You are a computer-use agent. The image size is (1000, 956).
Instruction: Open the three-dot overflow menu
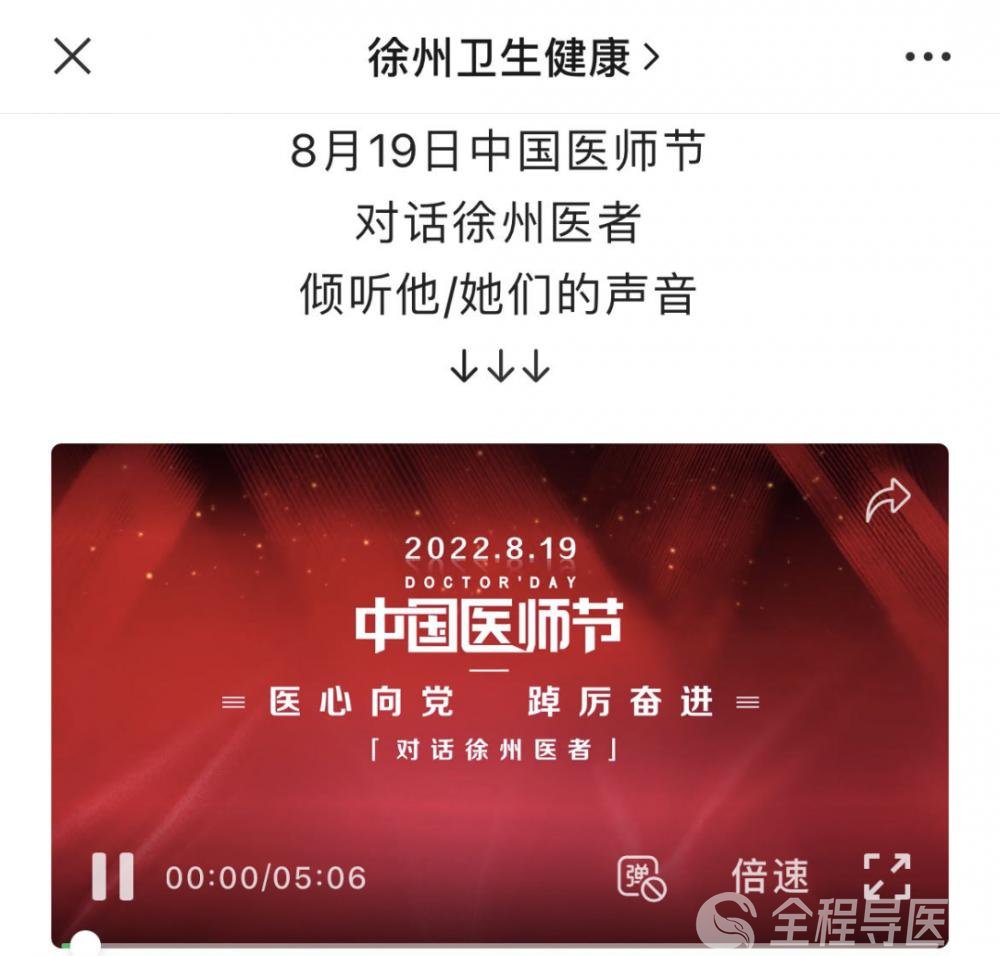[927, 57]
